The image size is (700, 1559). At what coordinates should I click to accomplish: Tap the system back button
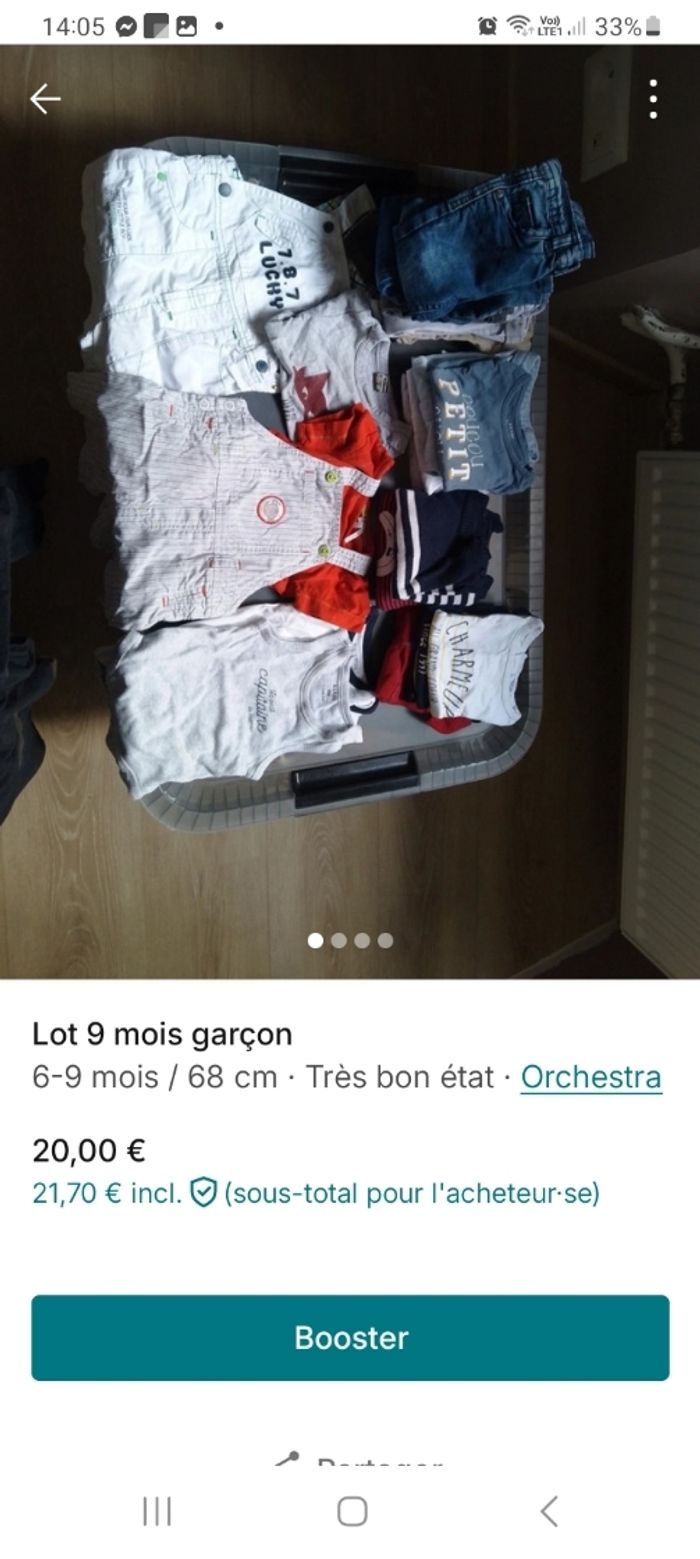(x=548, y=1511)
